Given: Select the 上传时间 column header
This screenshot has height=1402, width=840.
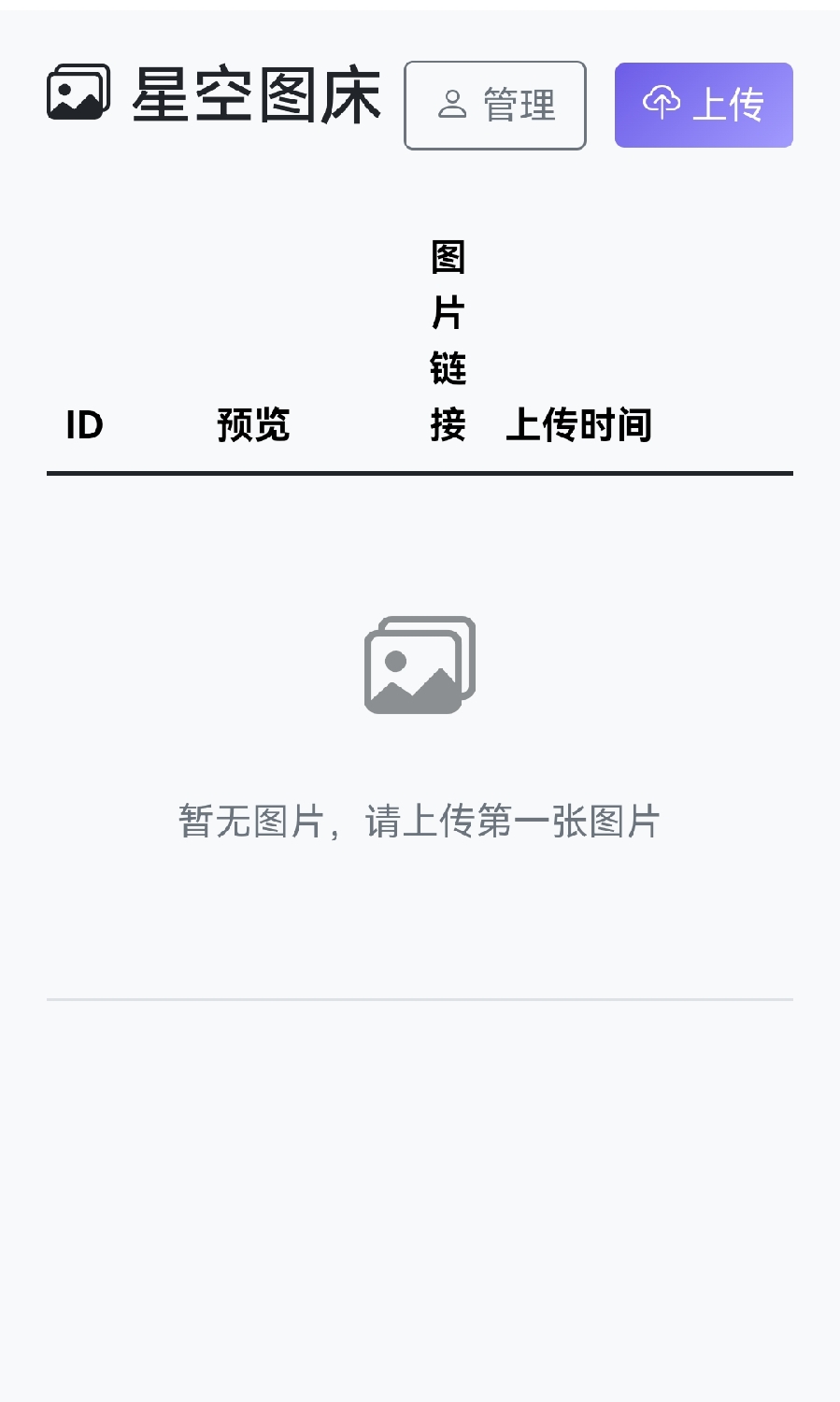Looking at the screenshot, I should (580, 425).
